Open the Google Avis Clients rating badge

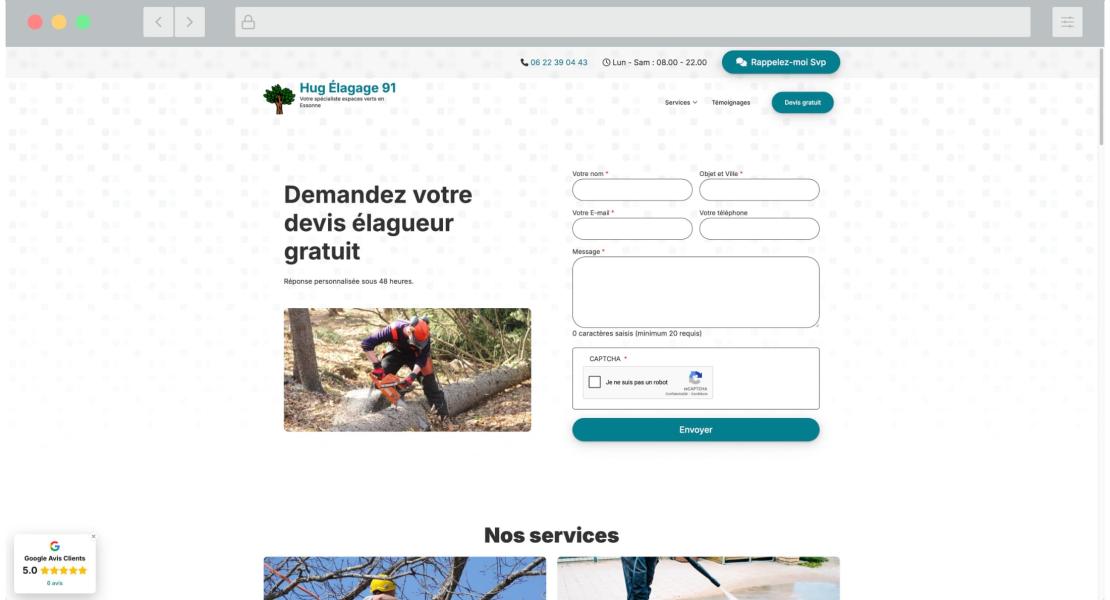click(x=55, y=564)
